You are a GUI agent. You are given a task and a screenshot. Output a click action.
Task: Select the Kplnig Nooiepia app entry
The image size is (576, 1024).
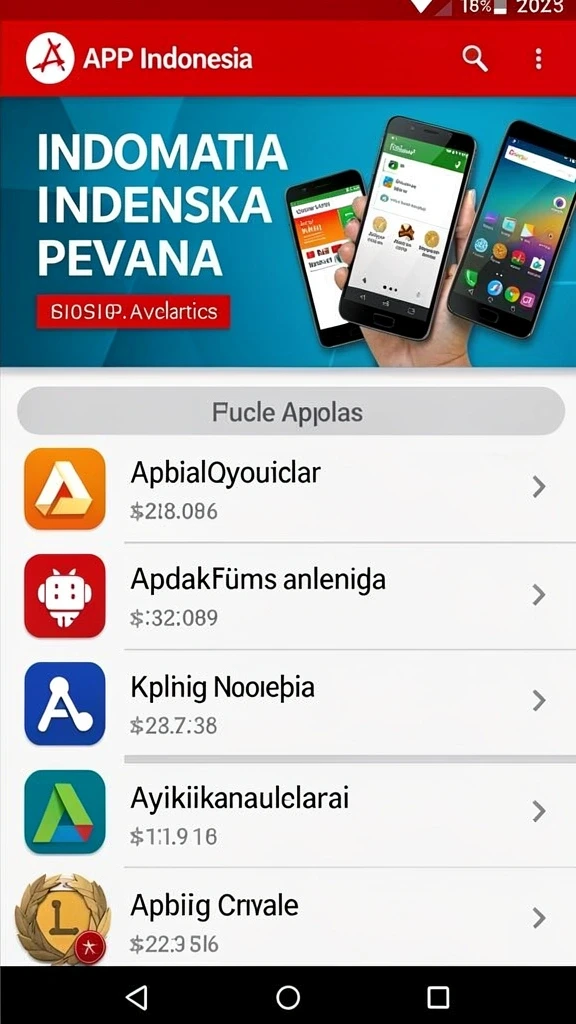point(288,703)
